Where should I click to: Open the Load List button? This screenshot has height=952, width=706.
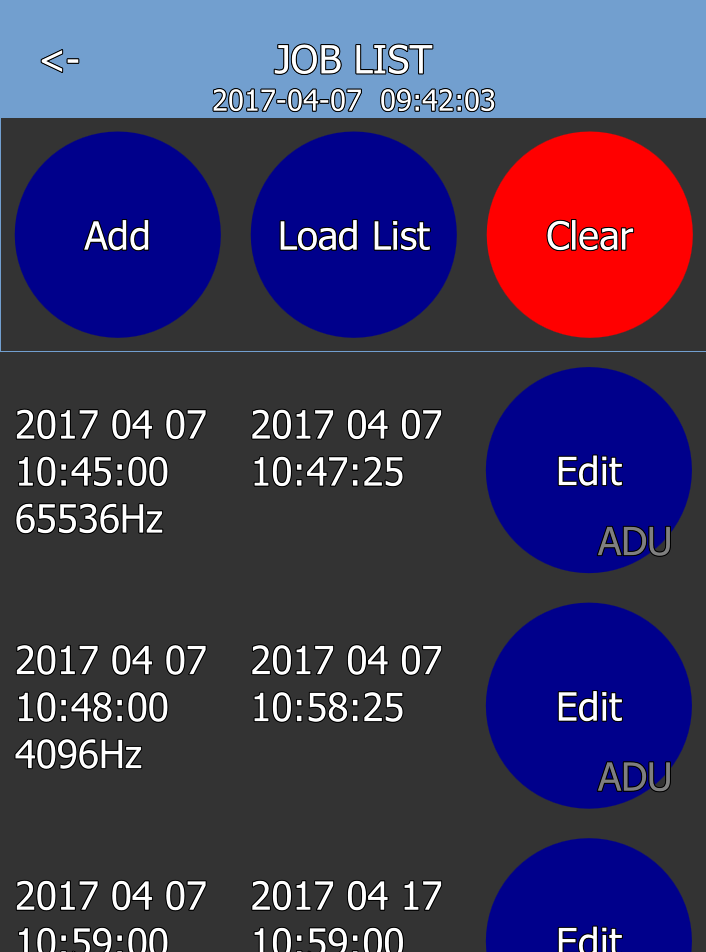(353, 235)
